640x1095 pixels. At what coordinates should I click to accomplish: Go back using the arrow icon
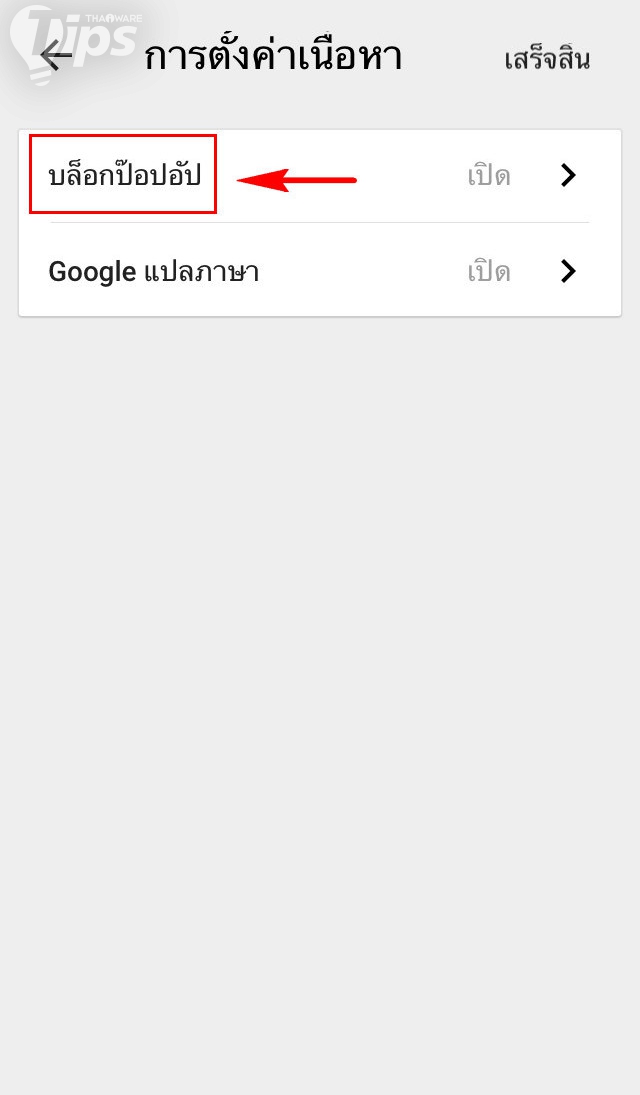click(x=57, y=57)
